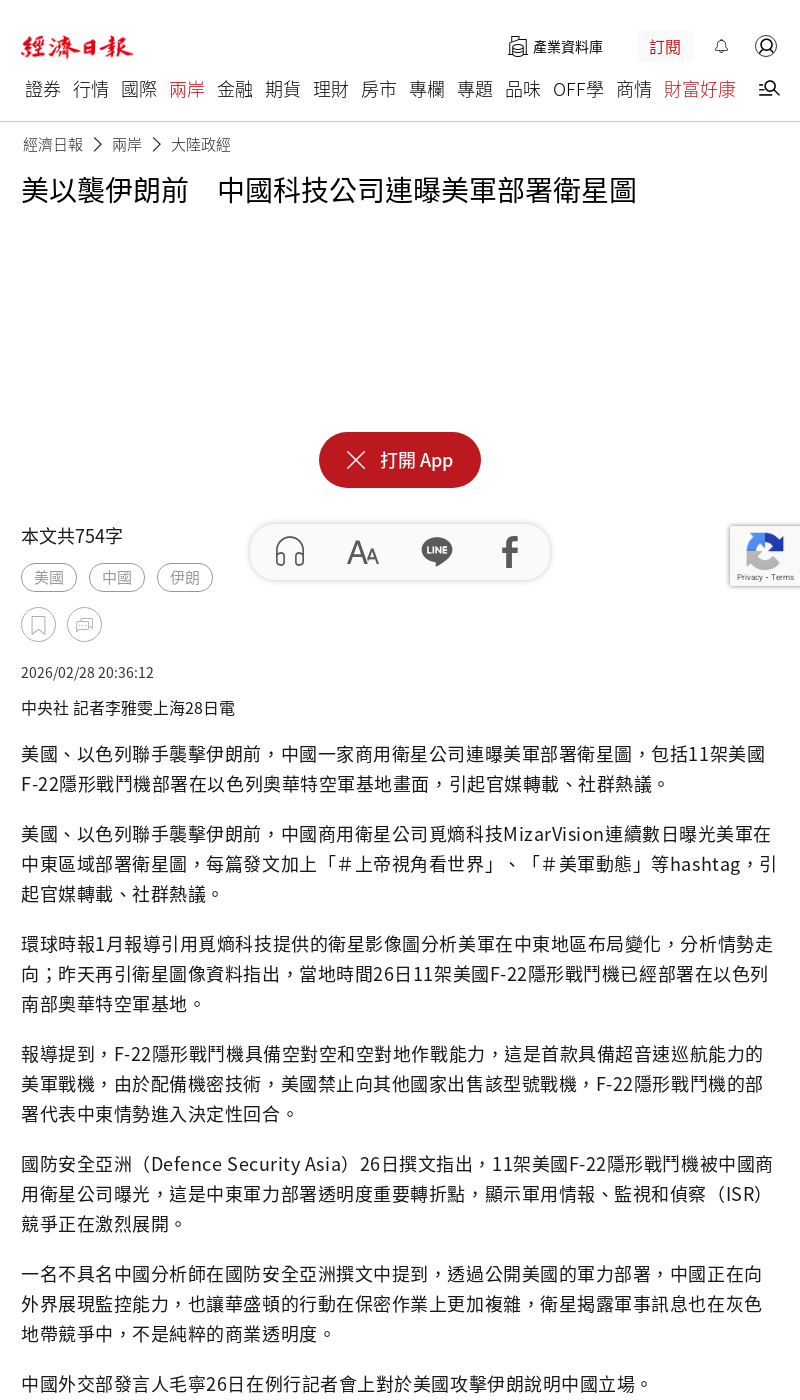This screenshot has height=1400, width=800.
Task: Switch to the 財富好康 tab
Action: click(x=700, y=89)
